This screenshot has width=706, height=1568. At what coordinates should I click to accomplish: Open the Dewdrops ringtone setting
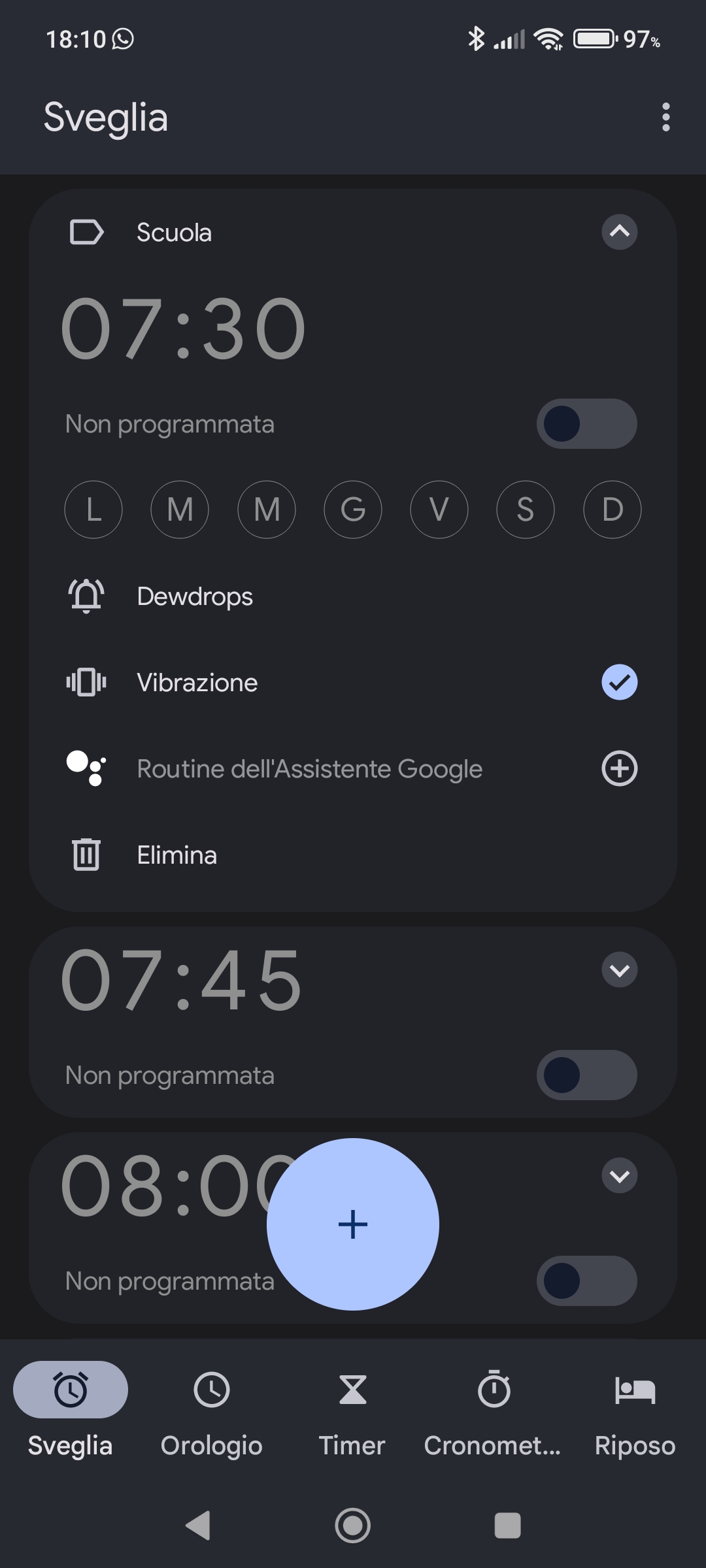[195, 596]
